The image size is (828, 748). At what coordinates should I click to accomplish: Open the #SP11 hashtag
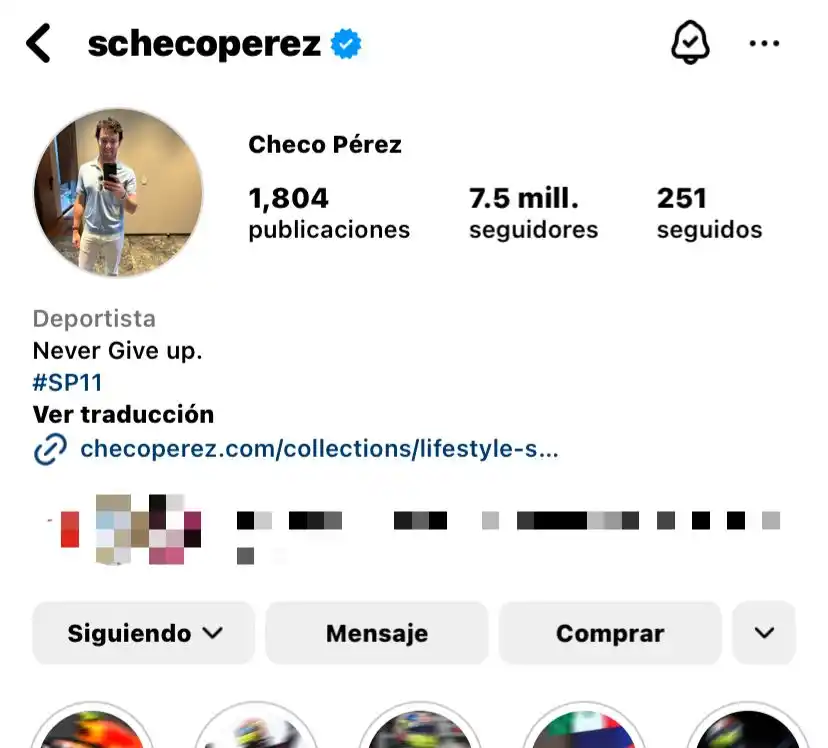click(x=68, y=382)
